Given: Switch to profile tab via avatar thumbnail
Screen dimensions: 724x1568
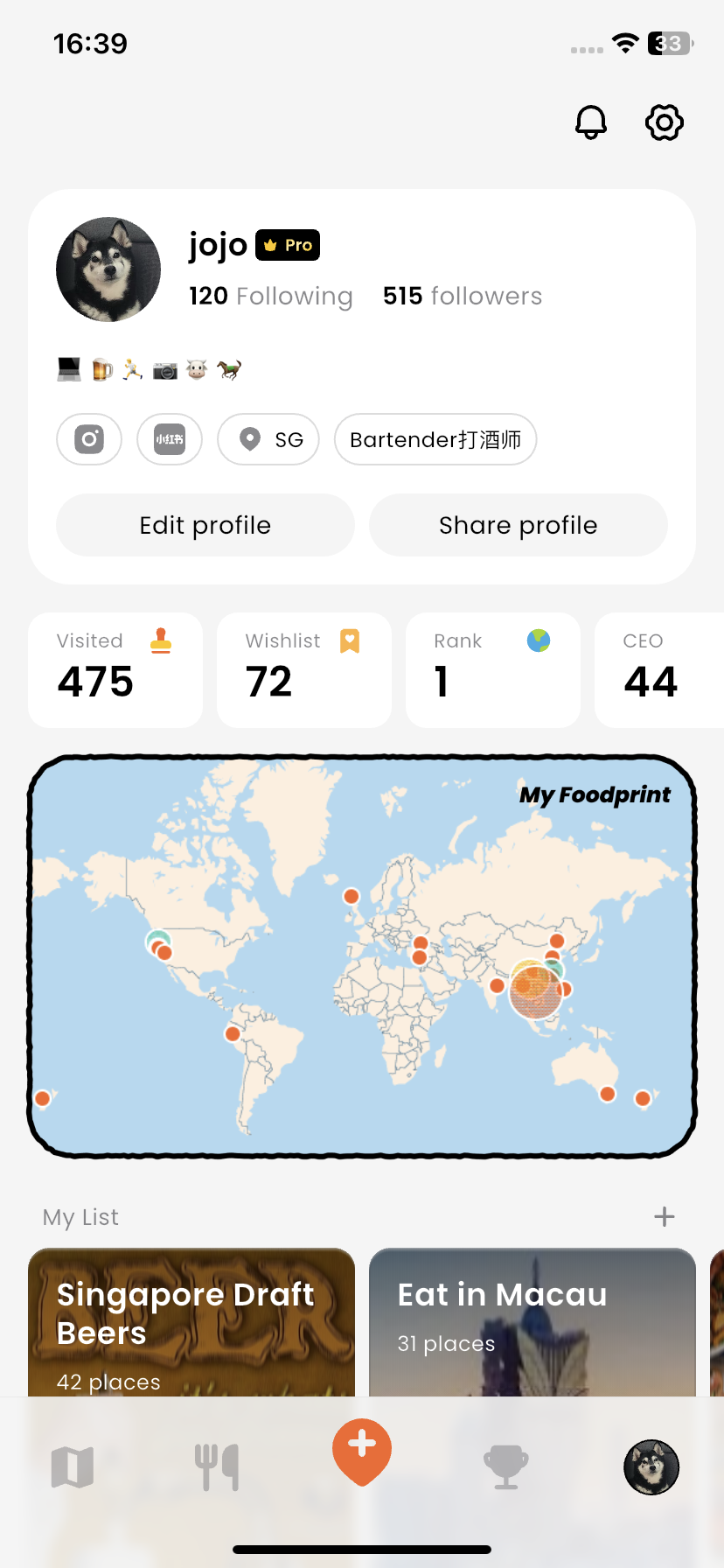Looking at the screenshot, I should coord(651,1467).
